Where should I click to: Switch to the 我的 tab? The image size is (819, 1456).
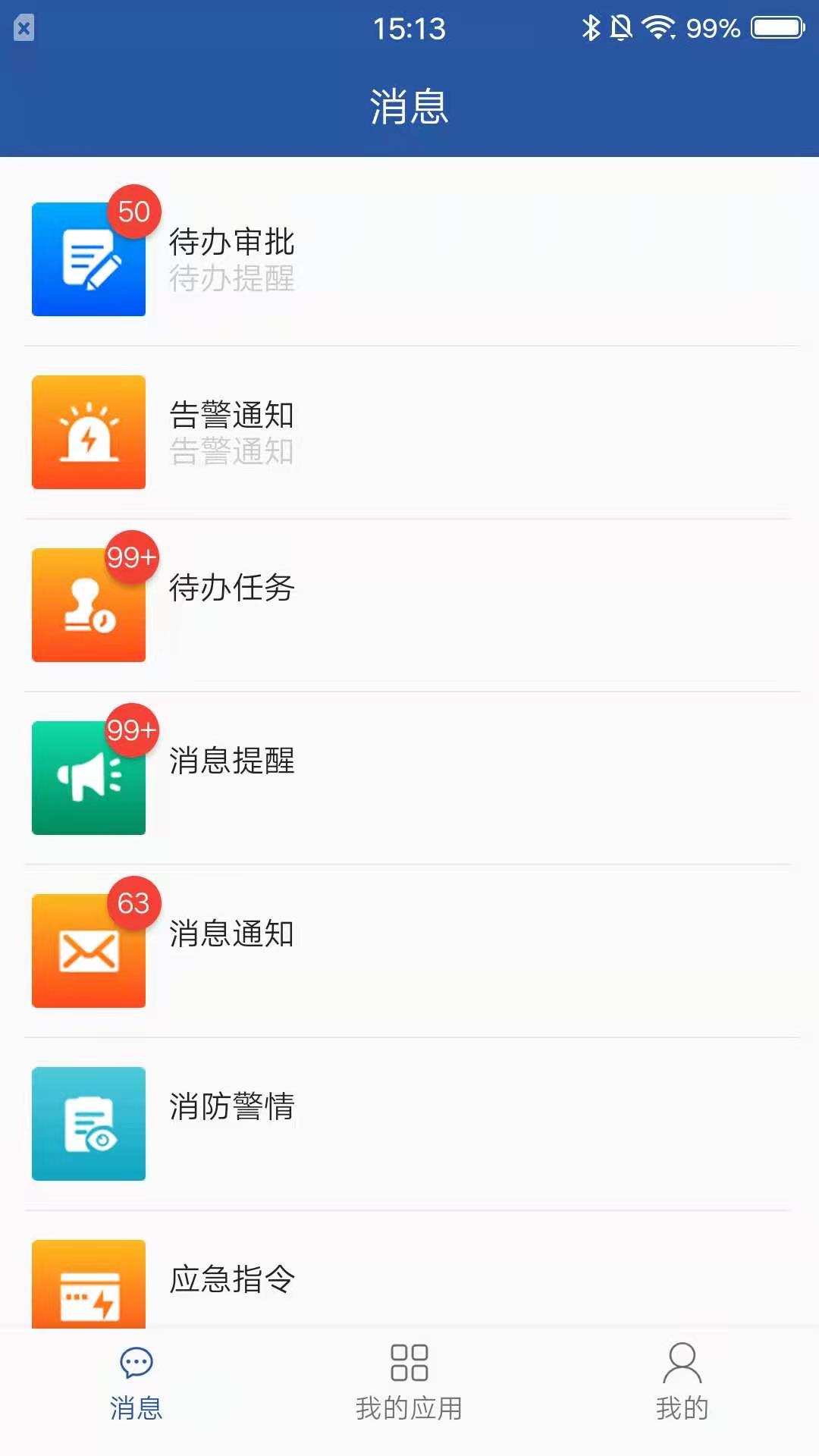coord(683,1382)
